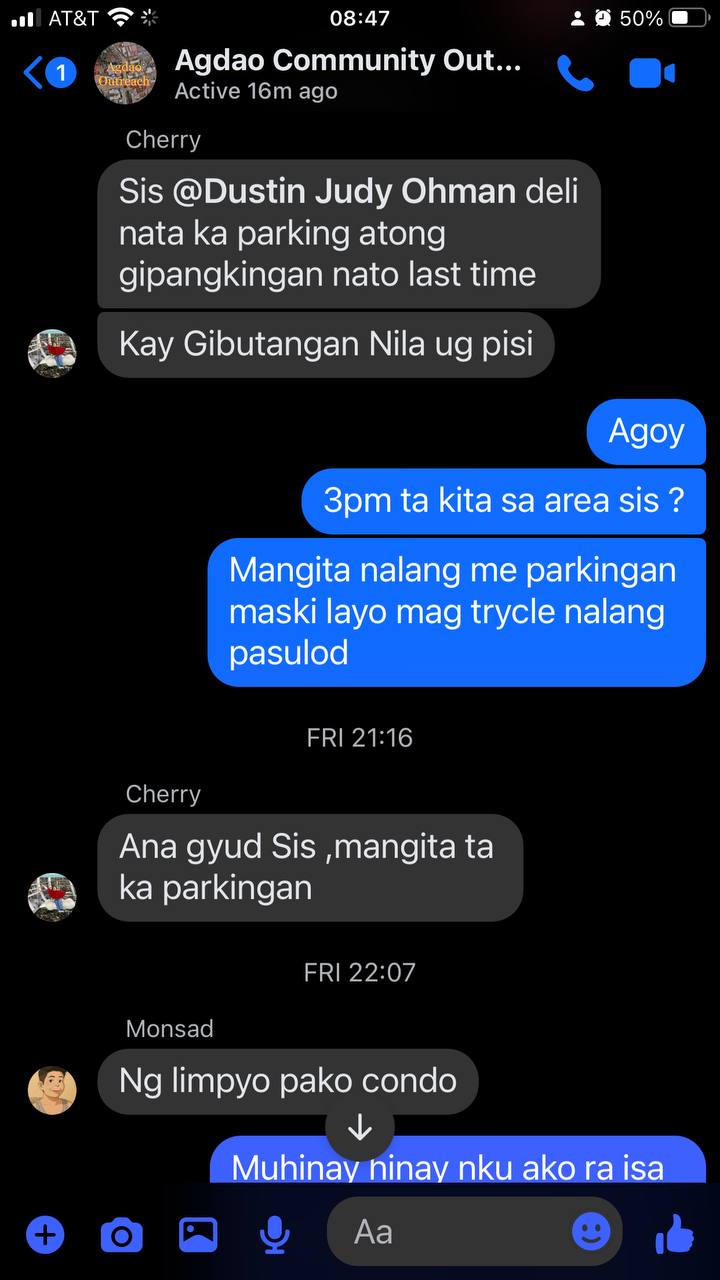Open the plus attachments menu
The width and height of the screenshot is (720, 1280).
44,1235
